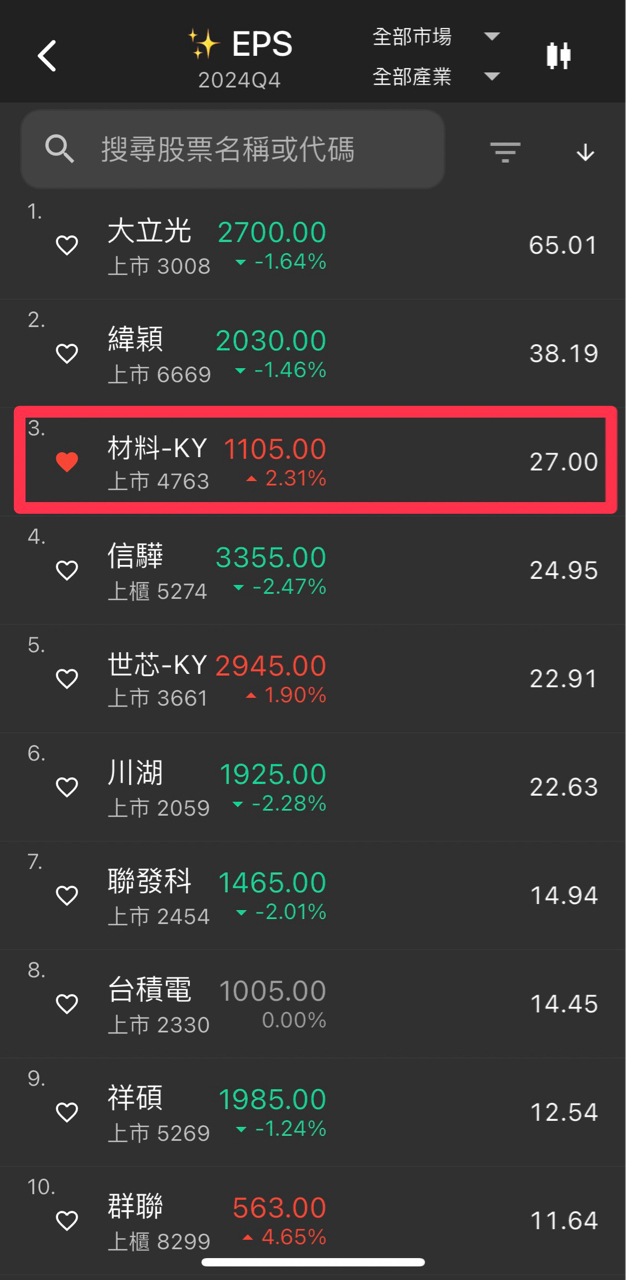Viewport: 626px width, 1280px height.
Task: Open the filter options icon
Action: coord(505,152)
